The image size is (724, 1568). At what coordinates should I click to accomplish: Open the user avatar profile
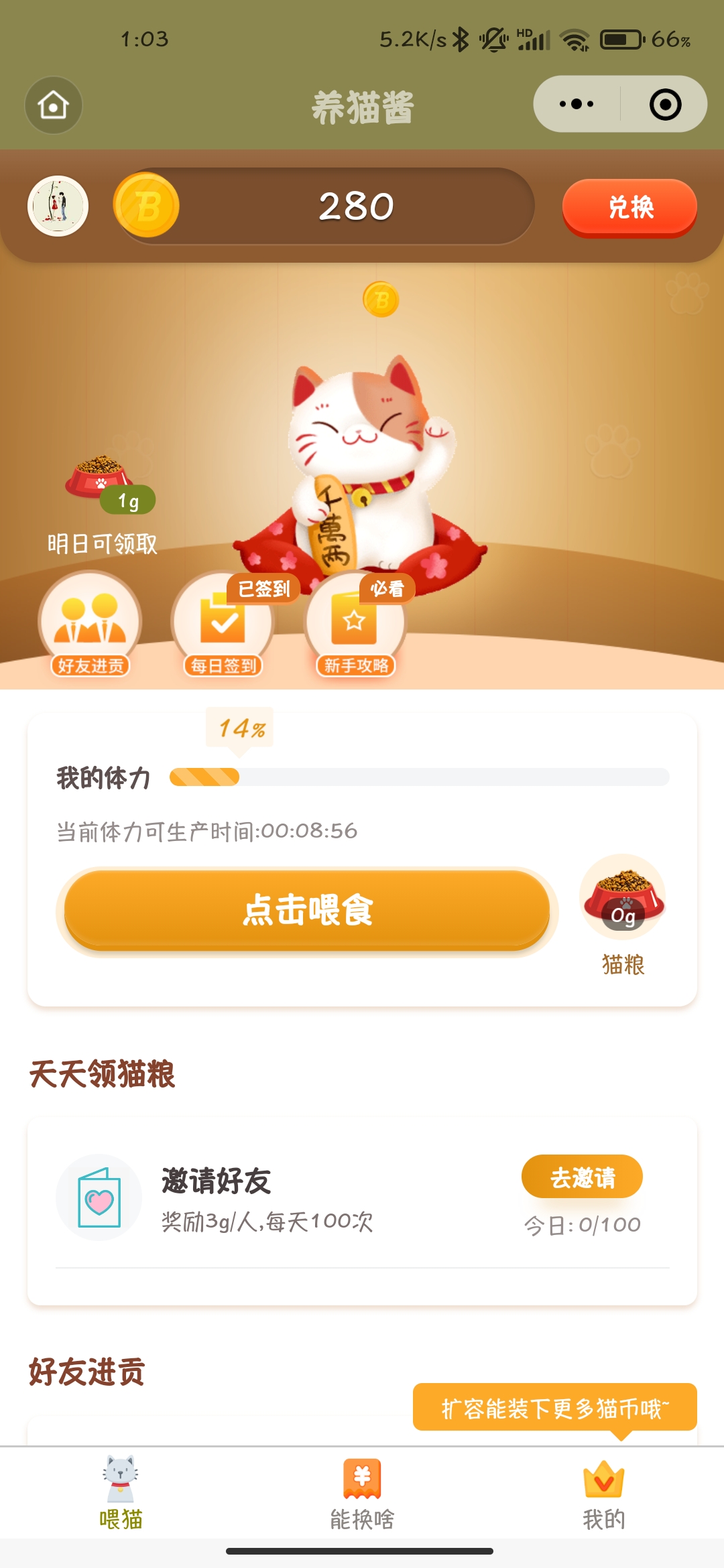tap(58, 206)
